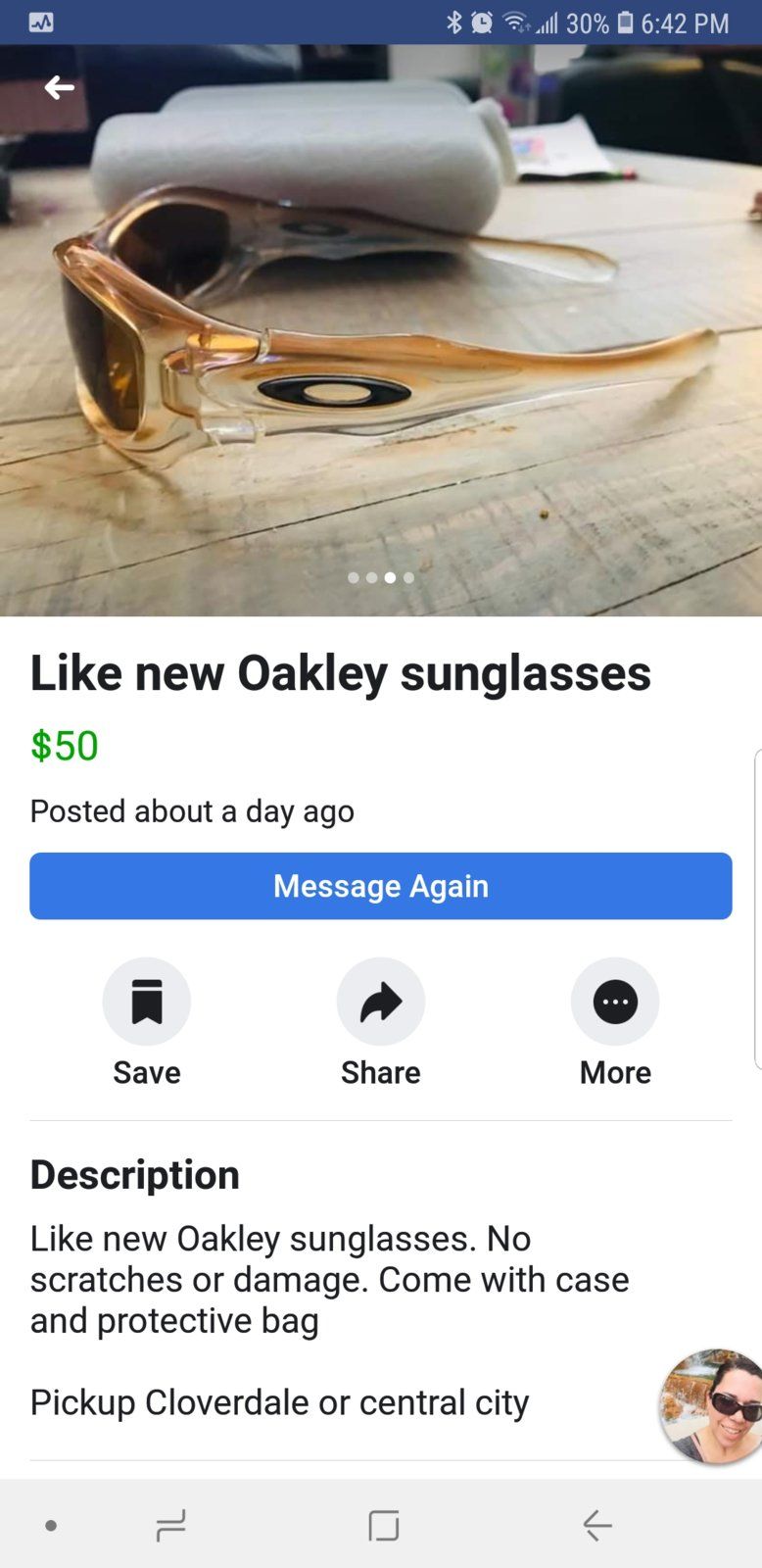Select the third carousel dot
Screen dimensions: 762x1568
coord(390,578)
